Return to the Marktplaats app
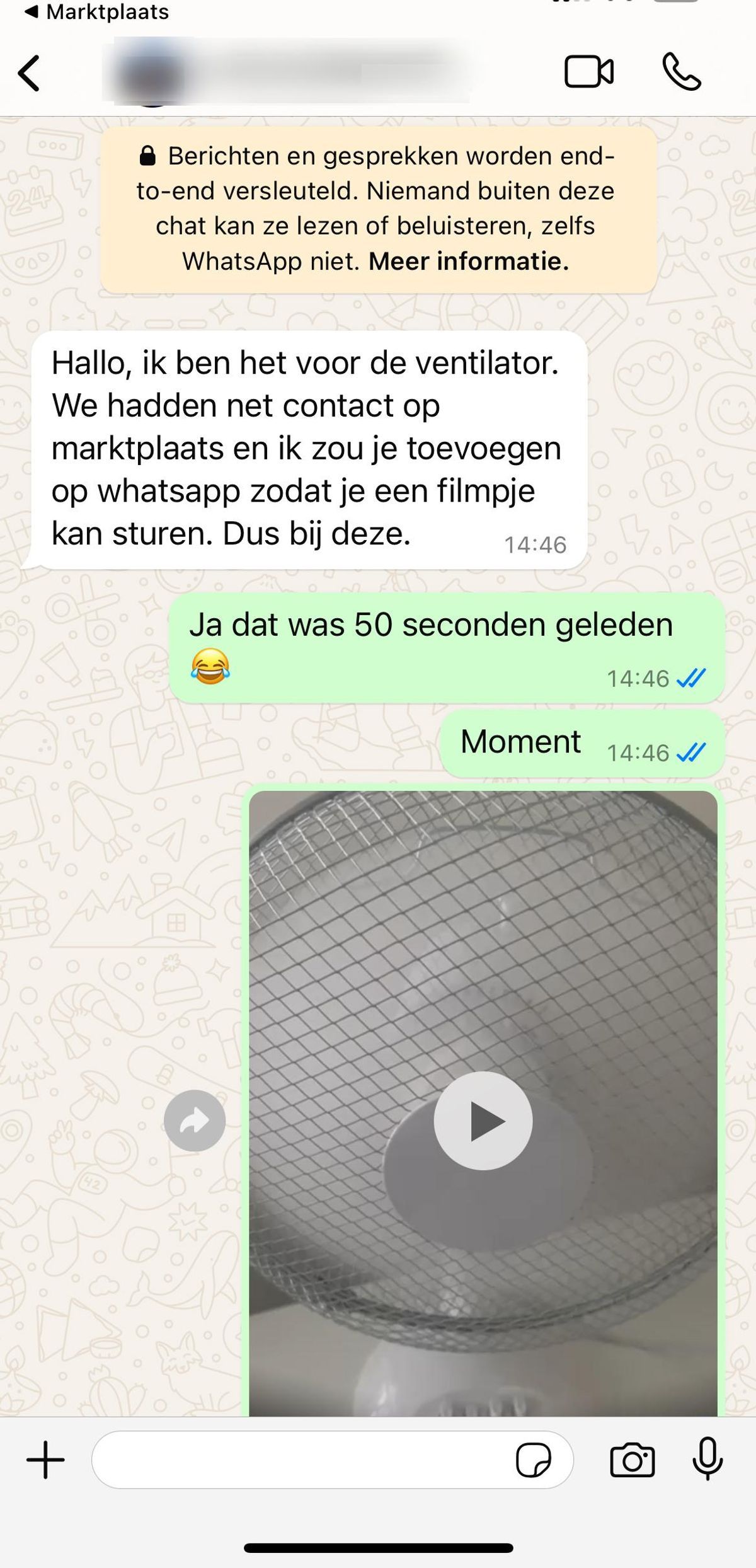 pyautogui.click(x=98, y=11)
